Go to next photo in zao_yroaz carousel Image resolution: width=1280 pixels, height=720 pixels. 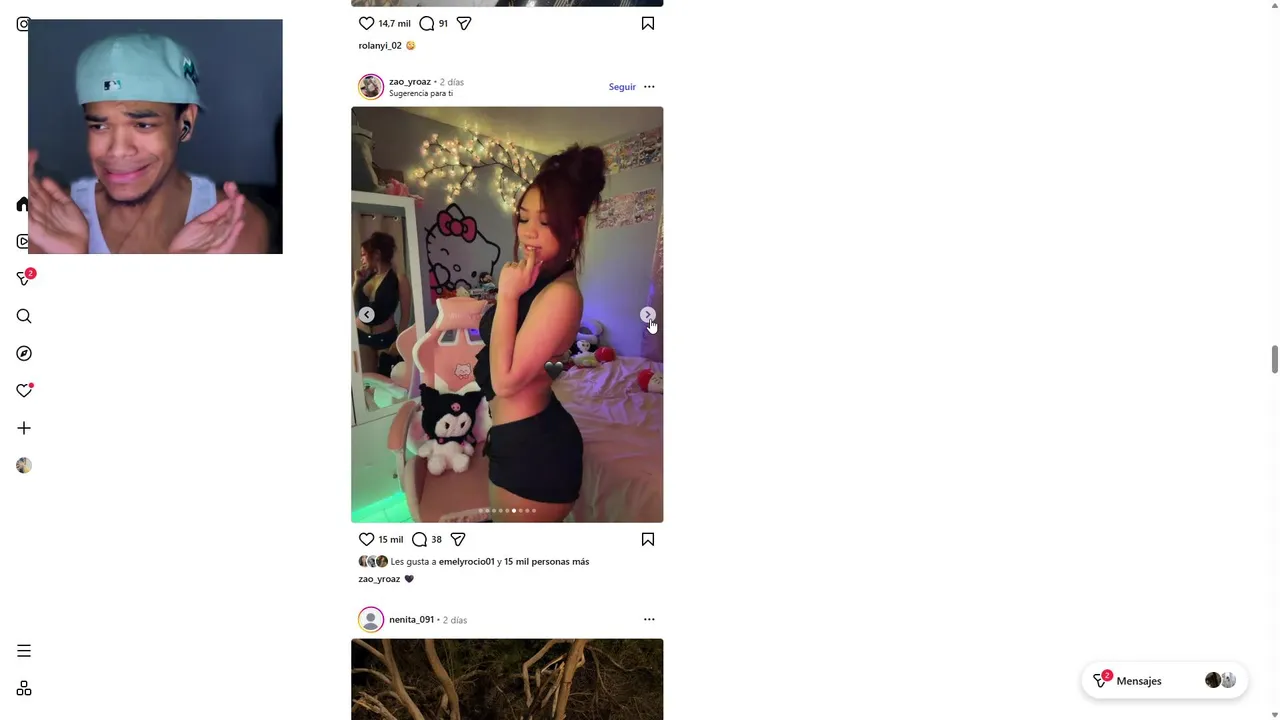[x=647, y=315]
